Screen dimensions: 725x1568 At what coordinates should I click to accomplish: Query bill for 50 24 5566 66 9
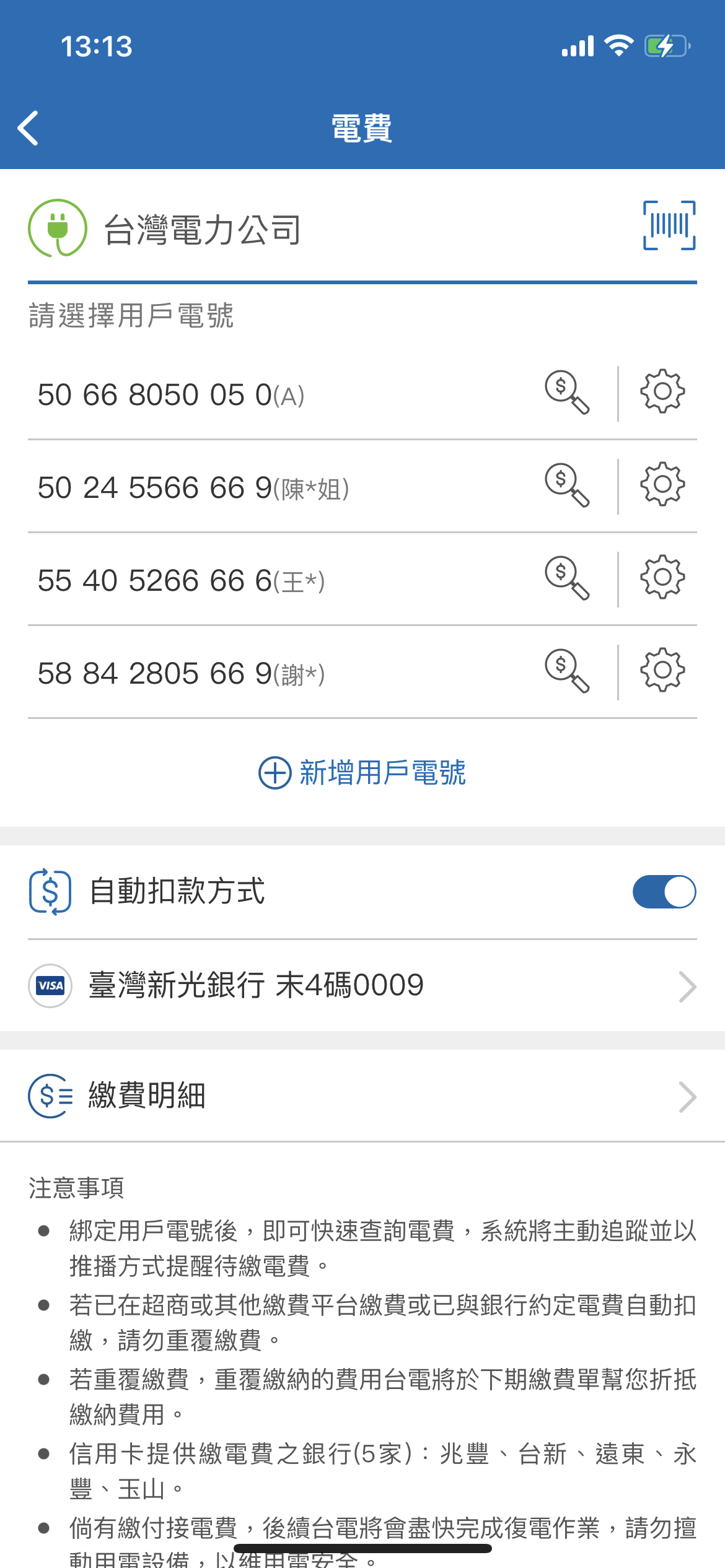pyautogui.click(x=567, y=486)
